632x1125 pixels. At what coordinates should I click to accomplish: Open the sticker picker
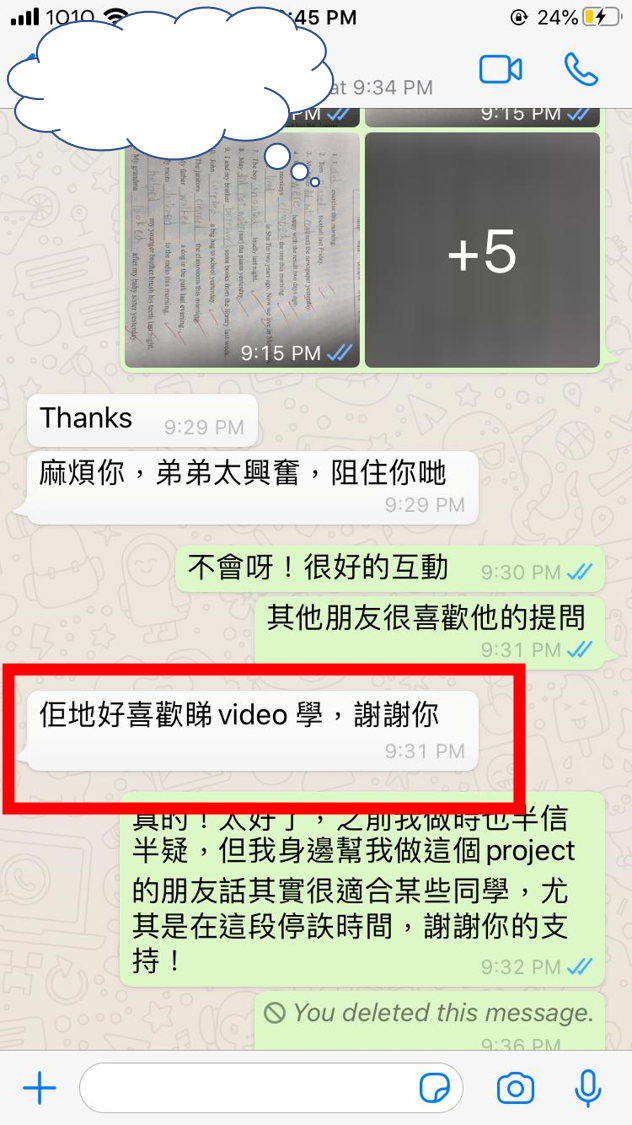tap(435, 1088)
